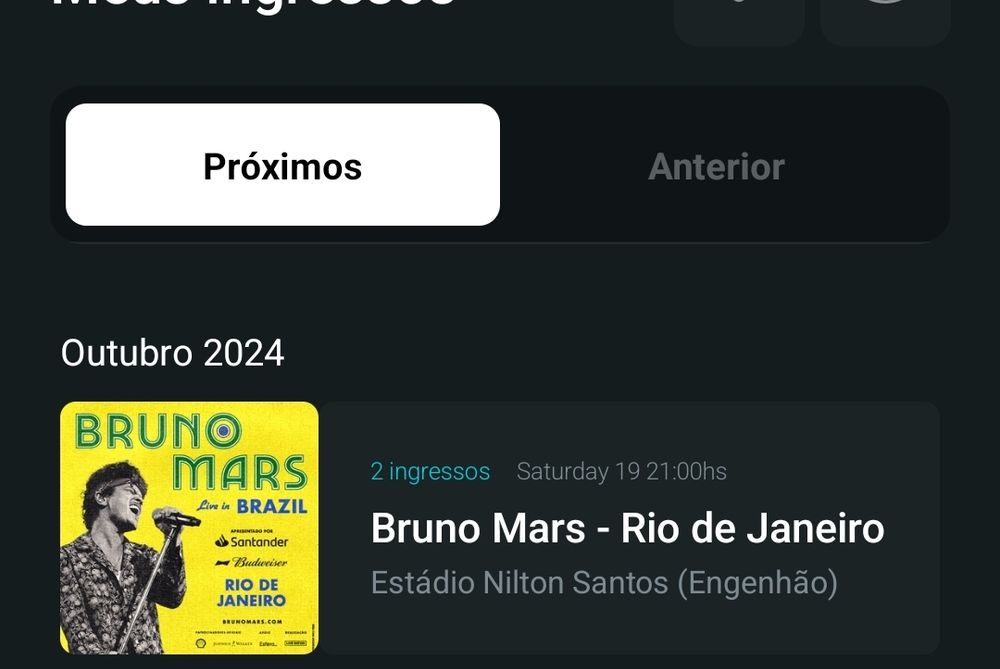The image size is (1000, 669).
Task: Switch to the Próximos tab
Action: coord(282,166)
